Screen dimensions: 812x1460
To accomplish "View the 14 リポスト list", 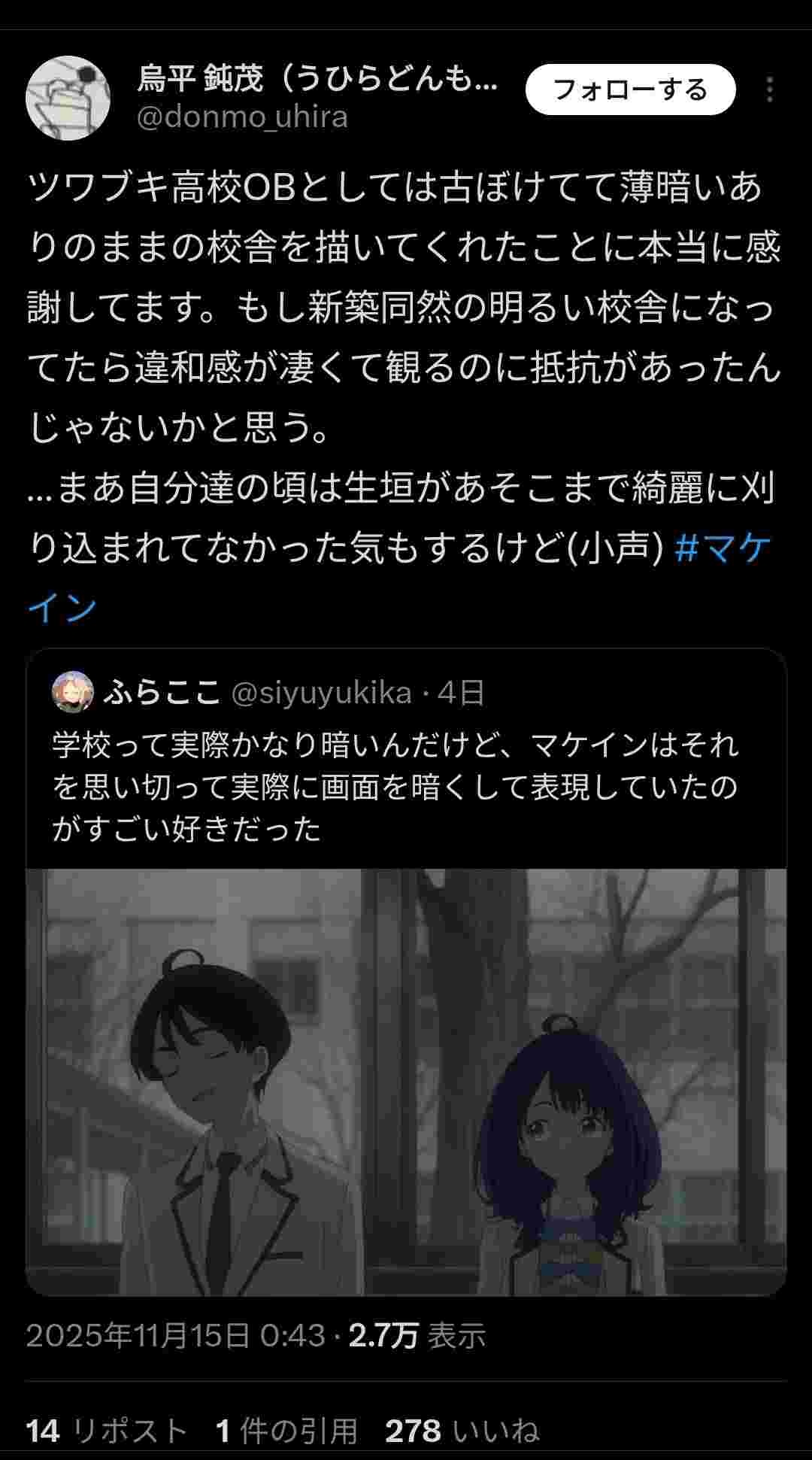I will 106,1430.
